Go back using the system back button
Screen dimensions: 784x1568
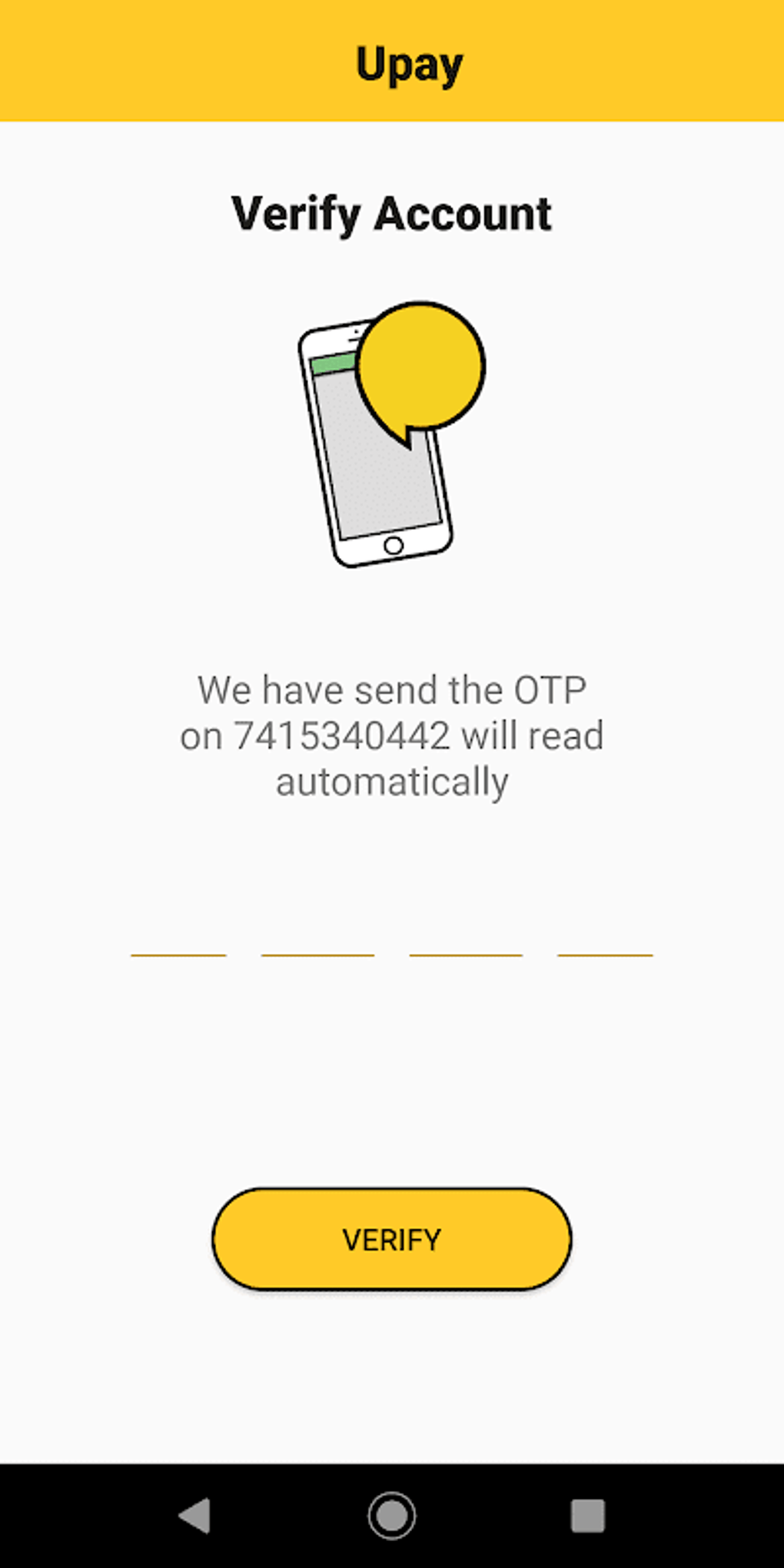pyautogui.click(x=194, y=1516)
